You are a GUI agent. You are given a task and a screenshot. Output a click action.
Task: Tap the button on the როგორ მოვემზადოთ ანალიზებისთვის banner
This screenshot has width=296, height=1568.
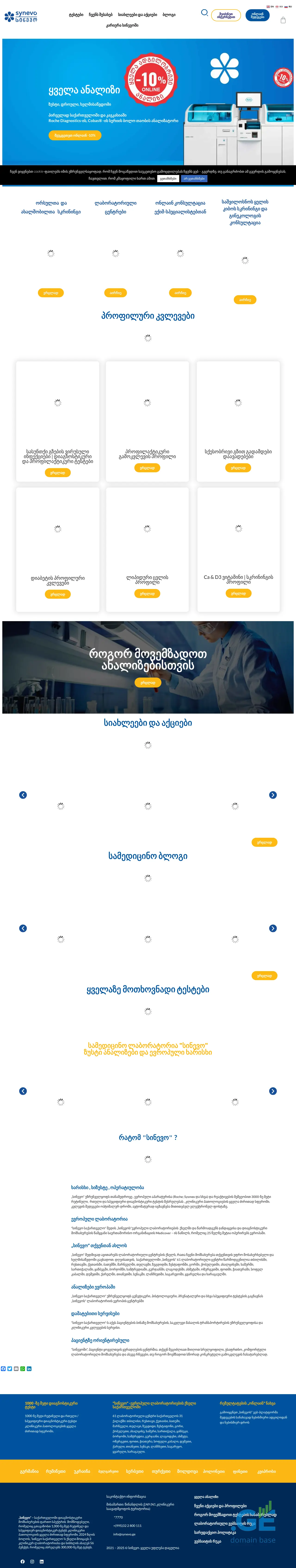[x=147, y=683]
